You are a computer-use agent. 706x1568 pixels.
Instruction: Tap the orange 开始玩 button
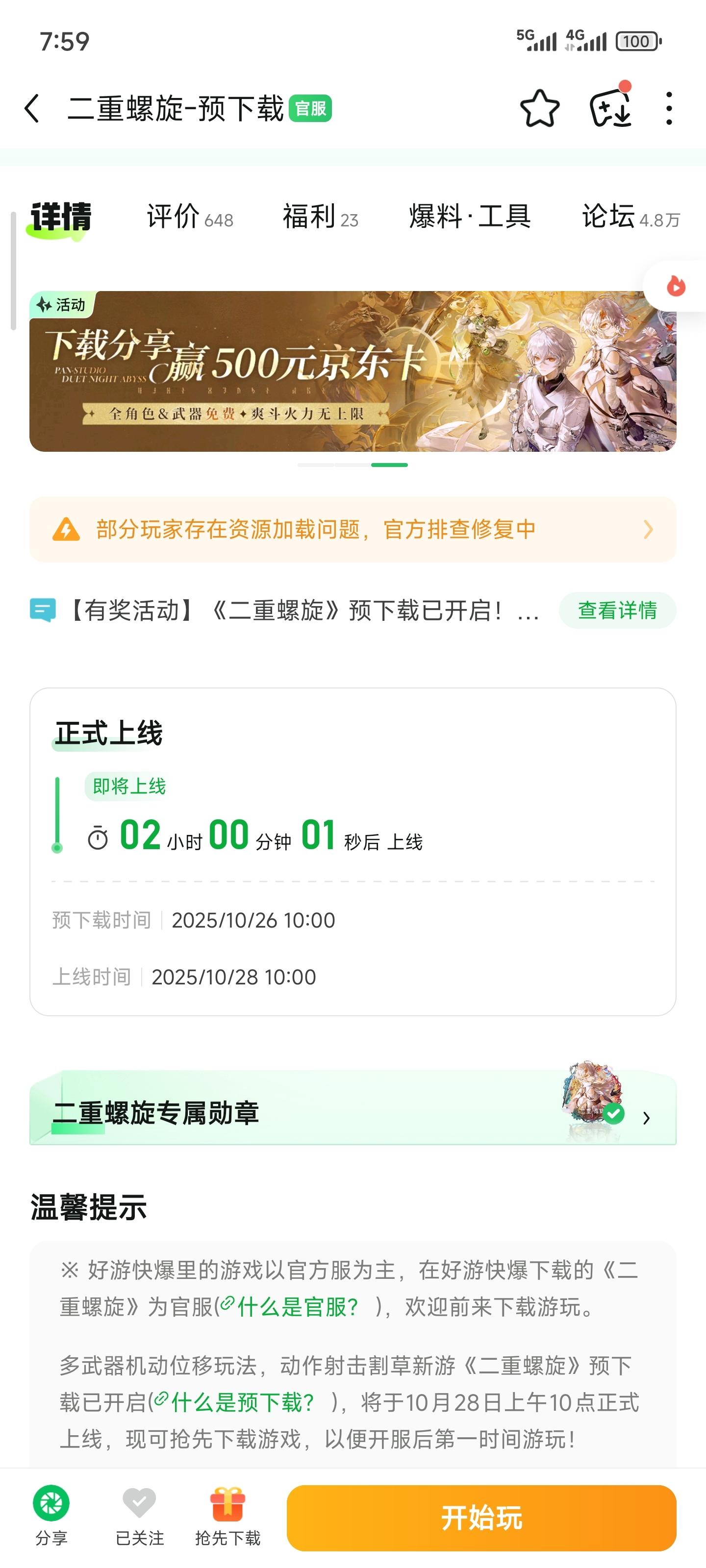click(x=481, y=1518)
